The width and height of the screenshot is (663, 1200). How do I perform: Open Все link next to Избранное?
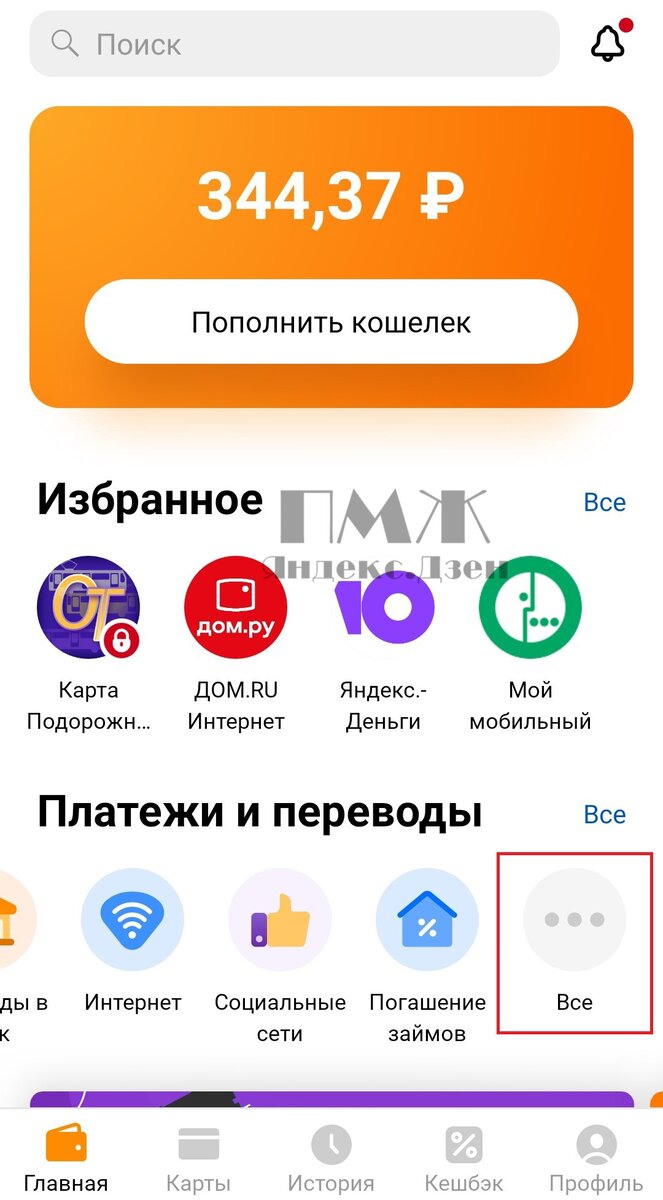click(x=604, y=502)
